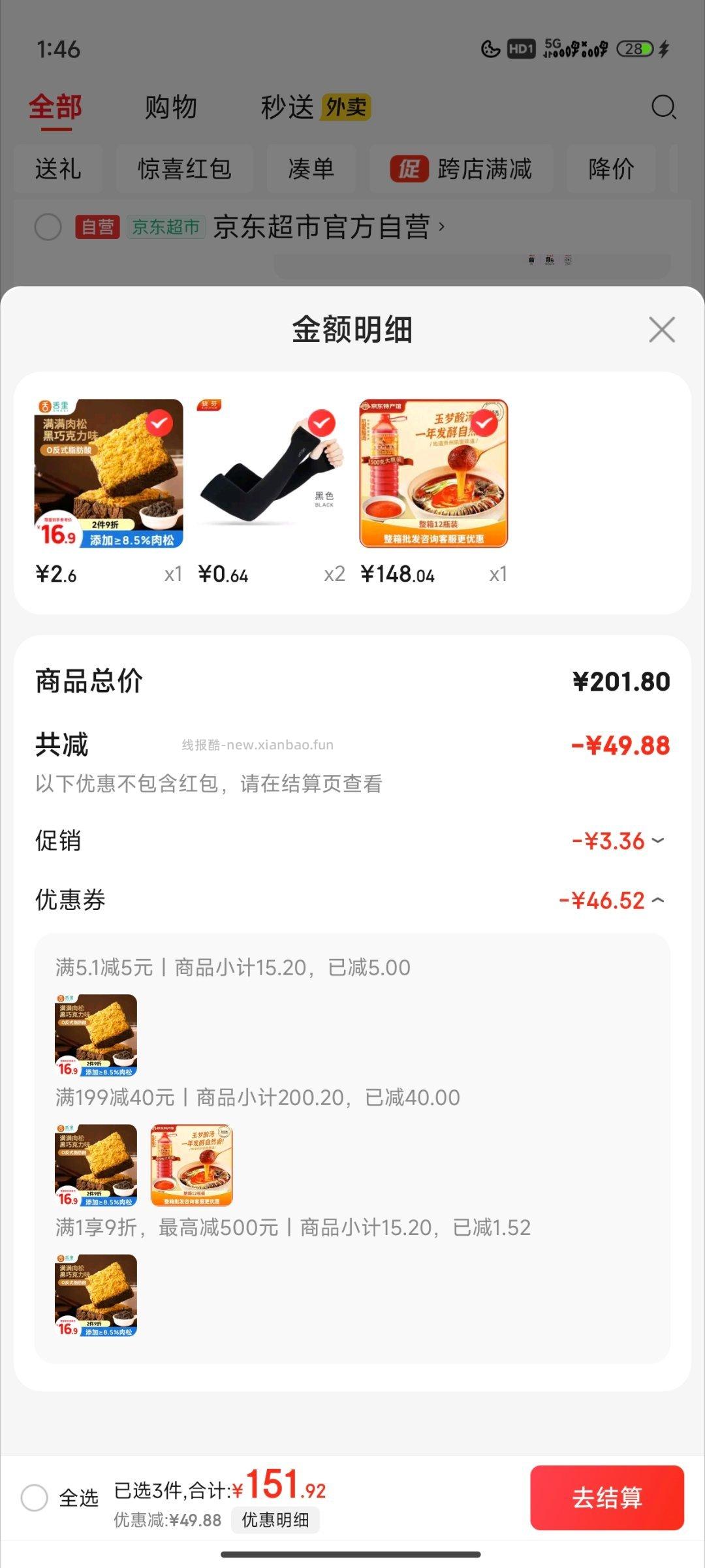Tap the 促 promo icon beside 跨店满减
Viewport: 705px width, 1568px height.
(x=410, y=169)
